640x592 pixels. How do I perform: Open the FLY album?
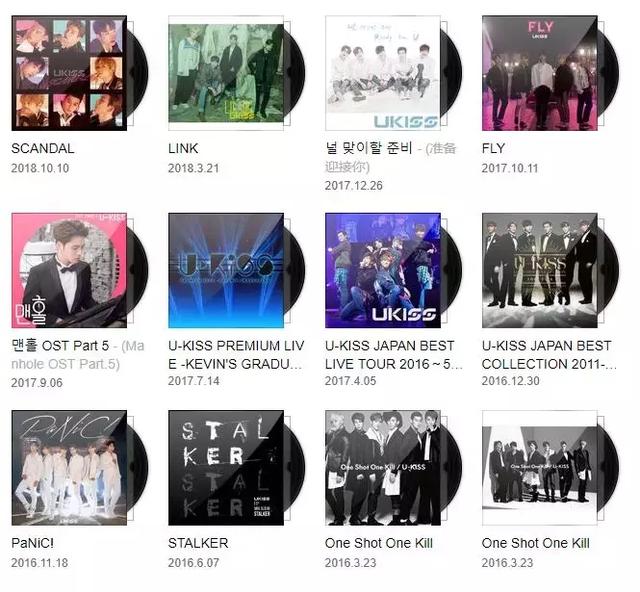540,73
